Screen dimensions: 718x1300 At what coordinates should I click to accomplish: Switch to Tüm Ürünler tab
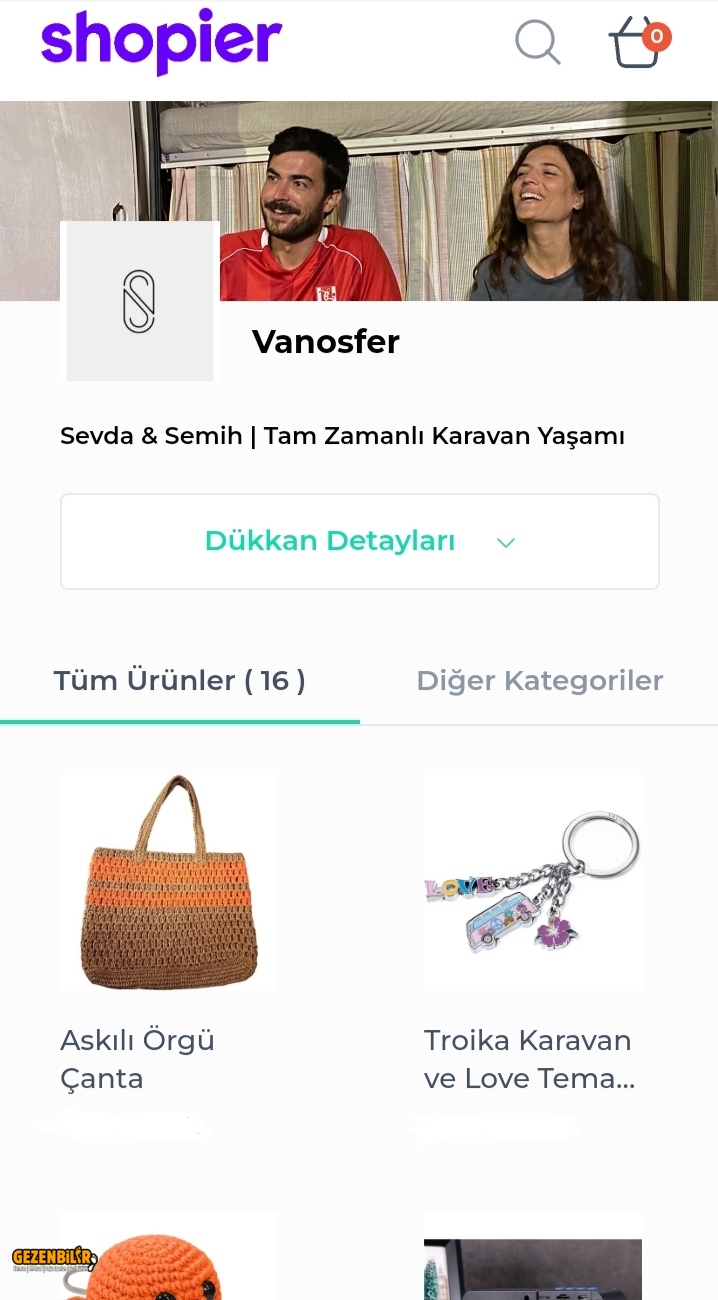(180, 681)
